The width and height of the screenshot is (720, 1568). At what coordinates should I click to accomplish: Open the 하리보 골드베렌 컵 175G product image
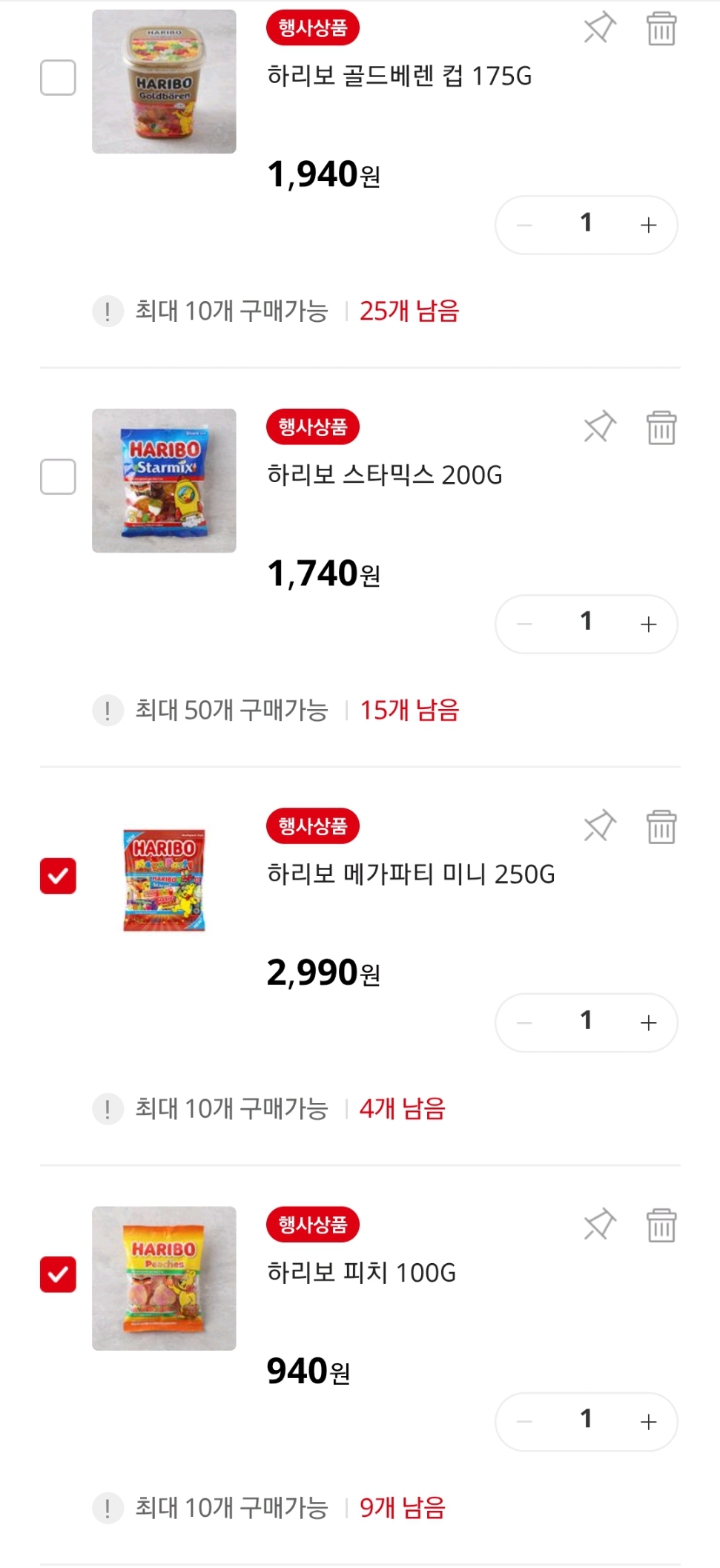(x=164, y=82)
